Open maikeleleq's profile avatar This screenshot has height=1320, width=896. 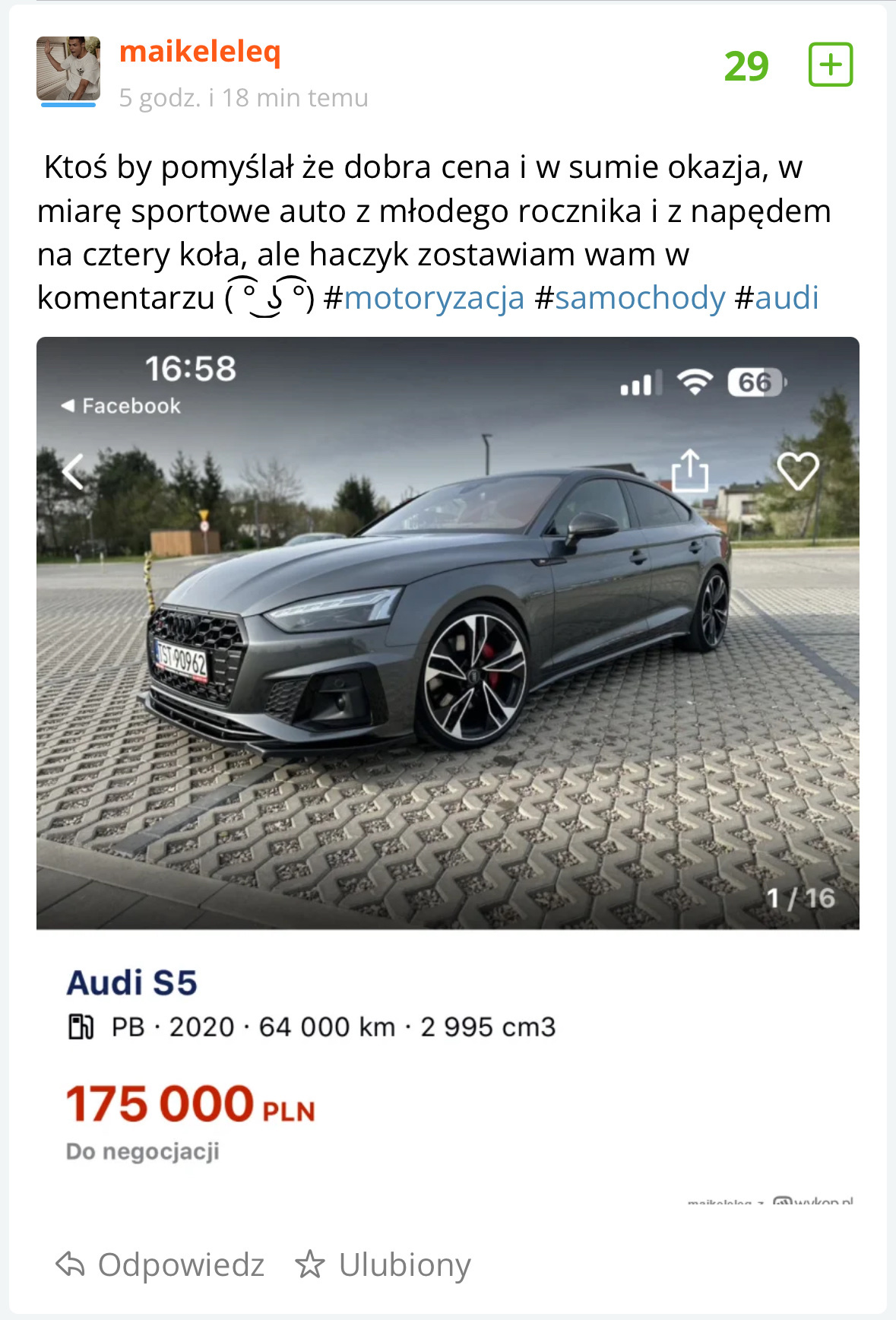point(68,68)
